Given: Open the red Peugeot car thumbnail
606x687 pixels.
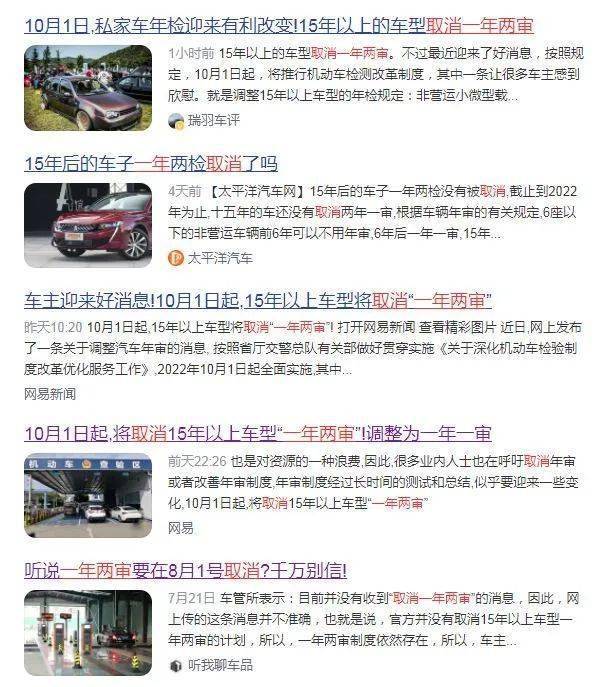Looking at the screenshot, I should pos(88,225).
